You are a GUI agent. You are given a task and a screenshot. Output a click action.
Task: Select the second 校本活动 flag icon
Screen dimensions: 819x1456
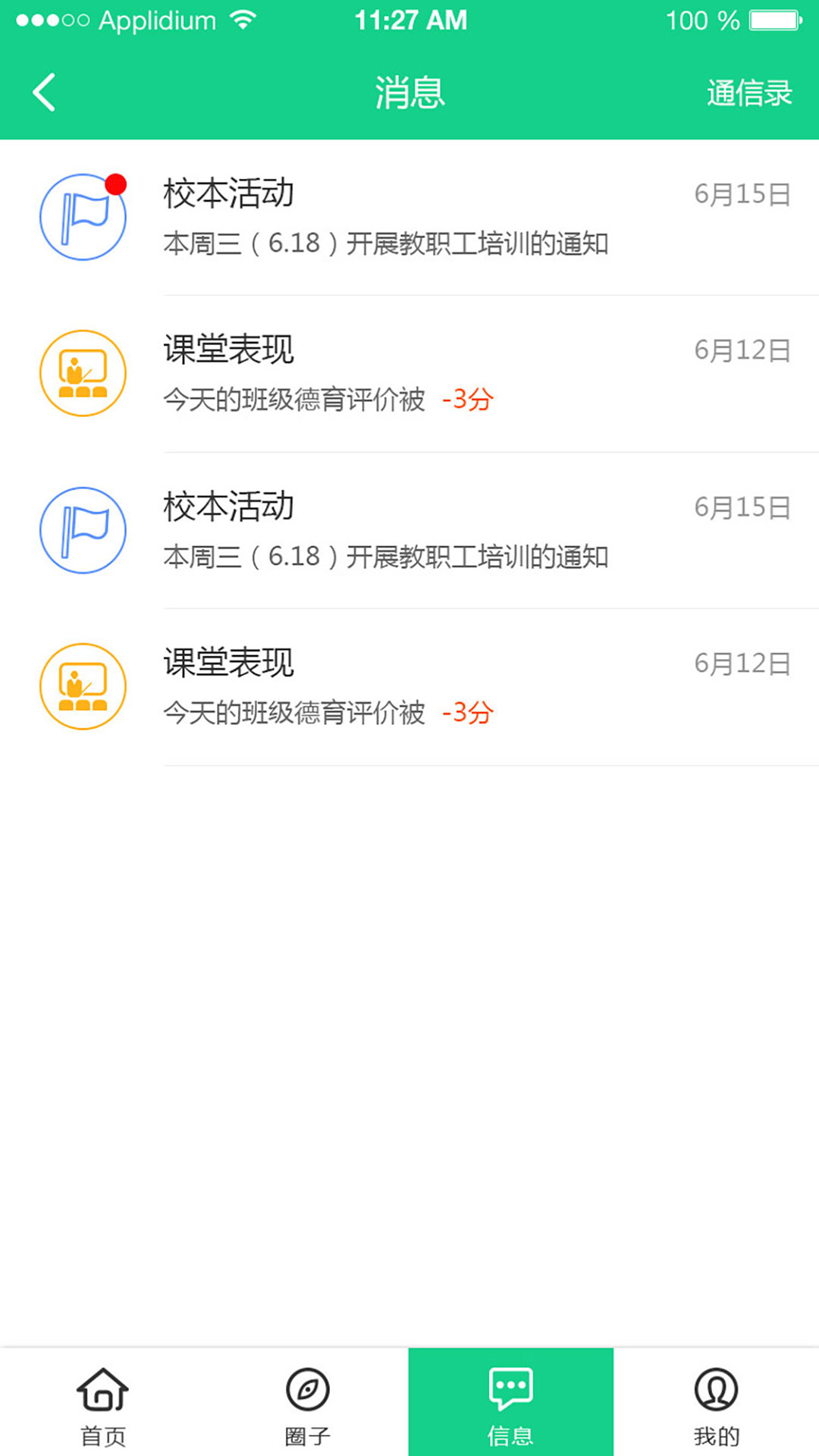[x=82, y=531]
